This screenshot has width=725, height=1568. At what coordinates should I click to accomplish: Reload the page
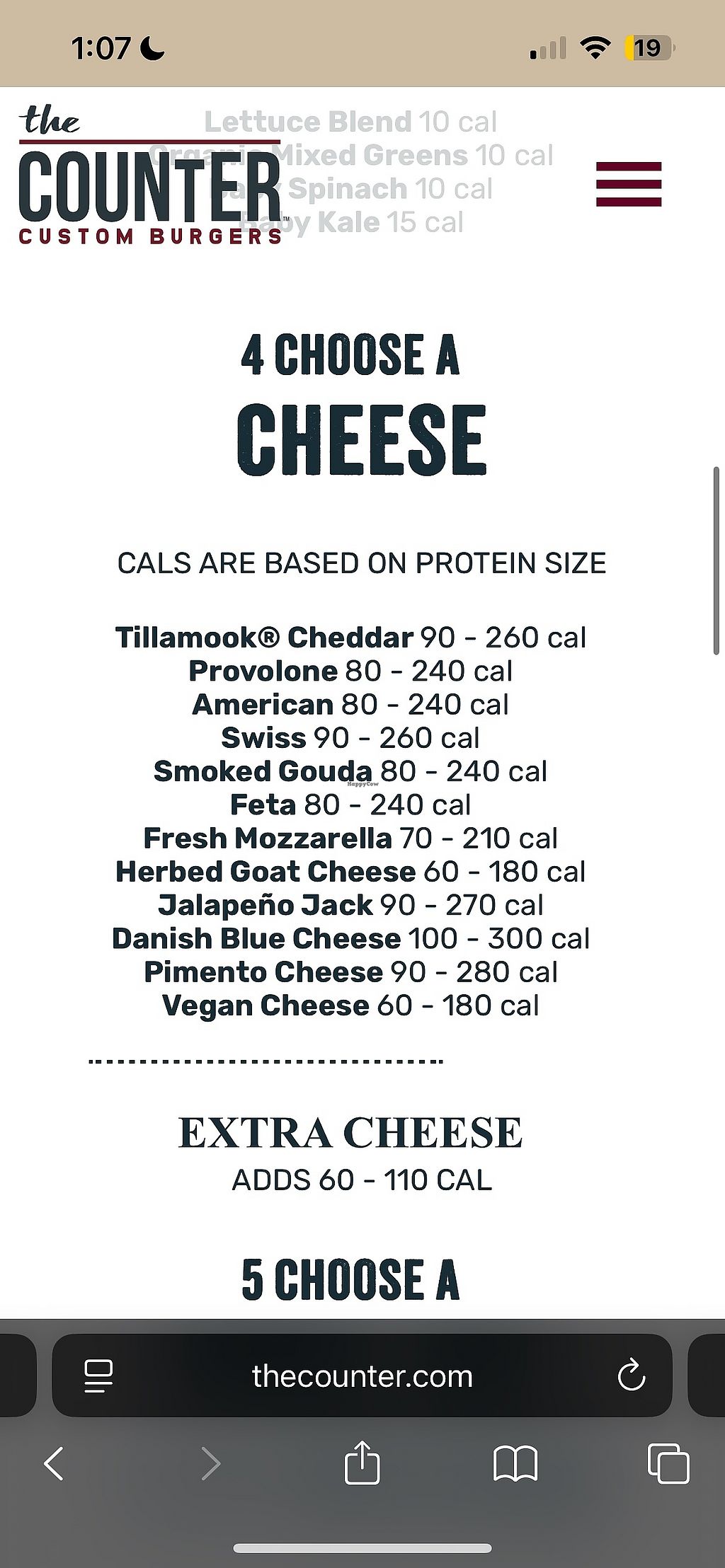pyautogui.click(x=631, y=1376)
